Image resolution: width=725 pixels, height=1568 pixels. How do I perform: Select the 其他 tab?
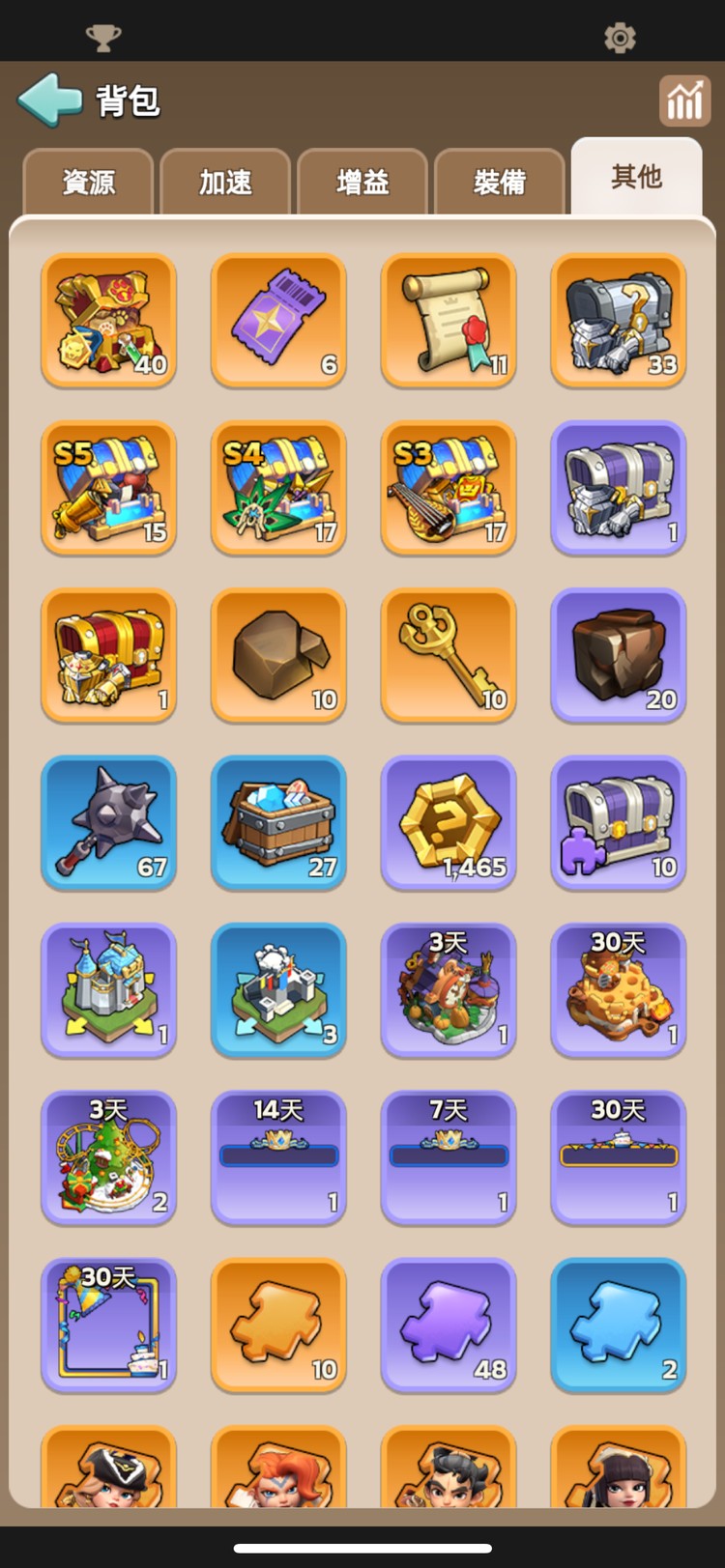tap(636, 177)
